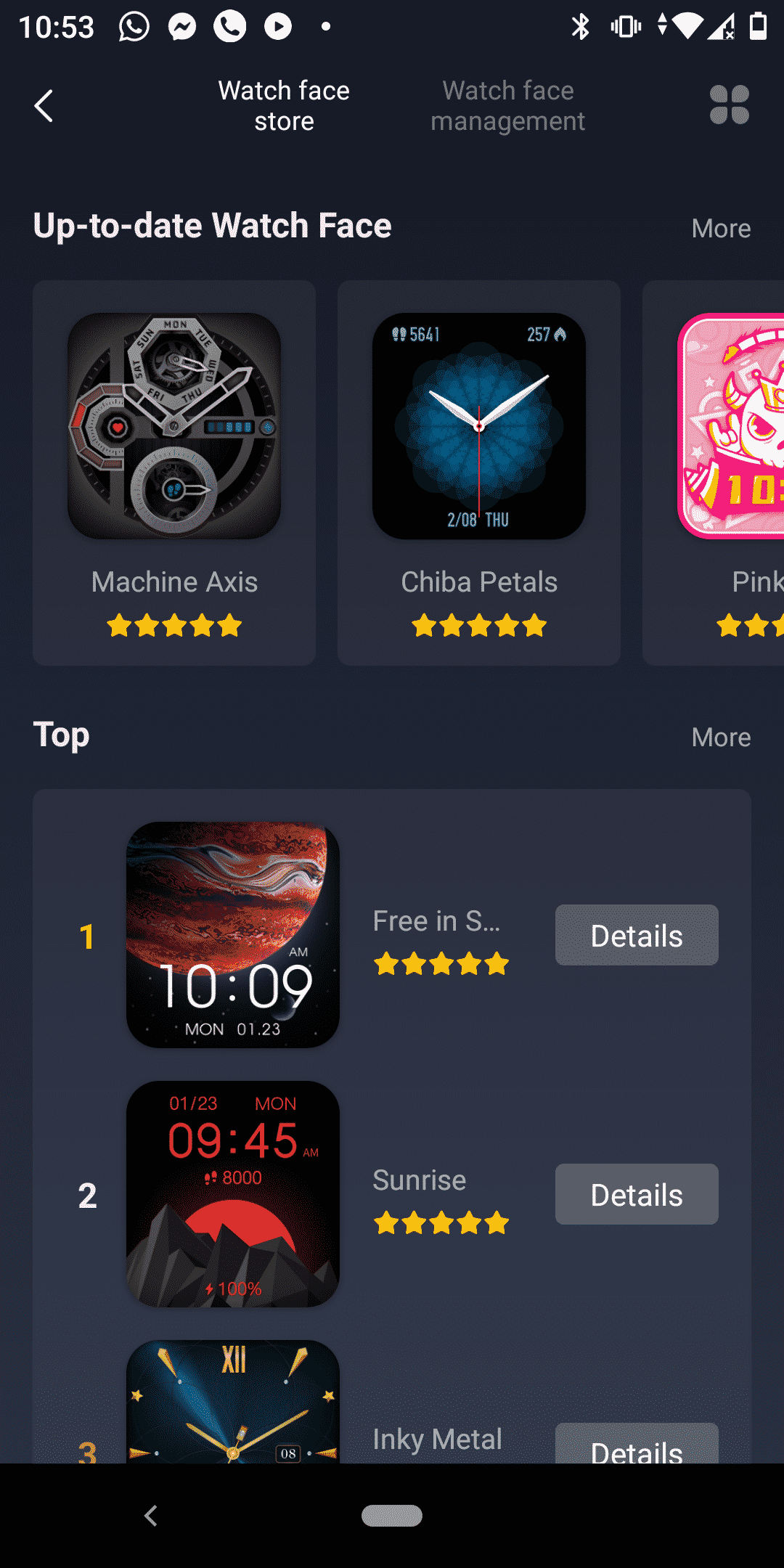Tap More next to Up-to-date Watch Face
The image size is (784, 1568).
click(x=720, y=229)
